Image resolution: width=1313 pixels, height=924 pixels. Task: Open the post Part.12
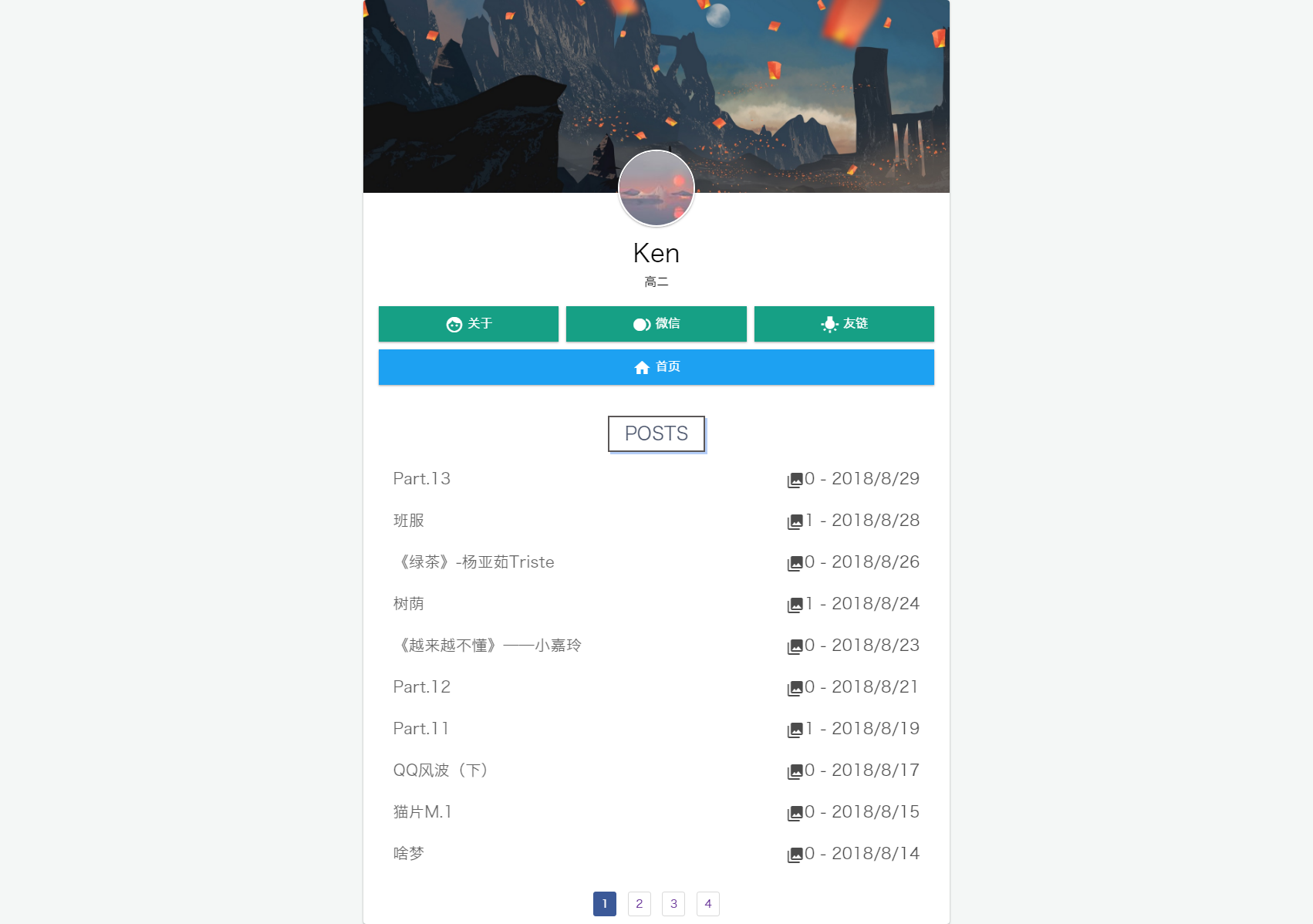(x=422, y=687)
